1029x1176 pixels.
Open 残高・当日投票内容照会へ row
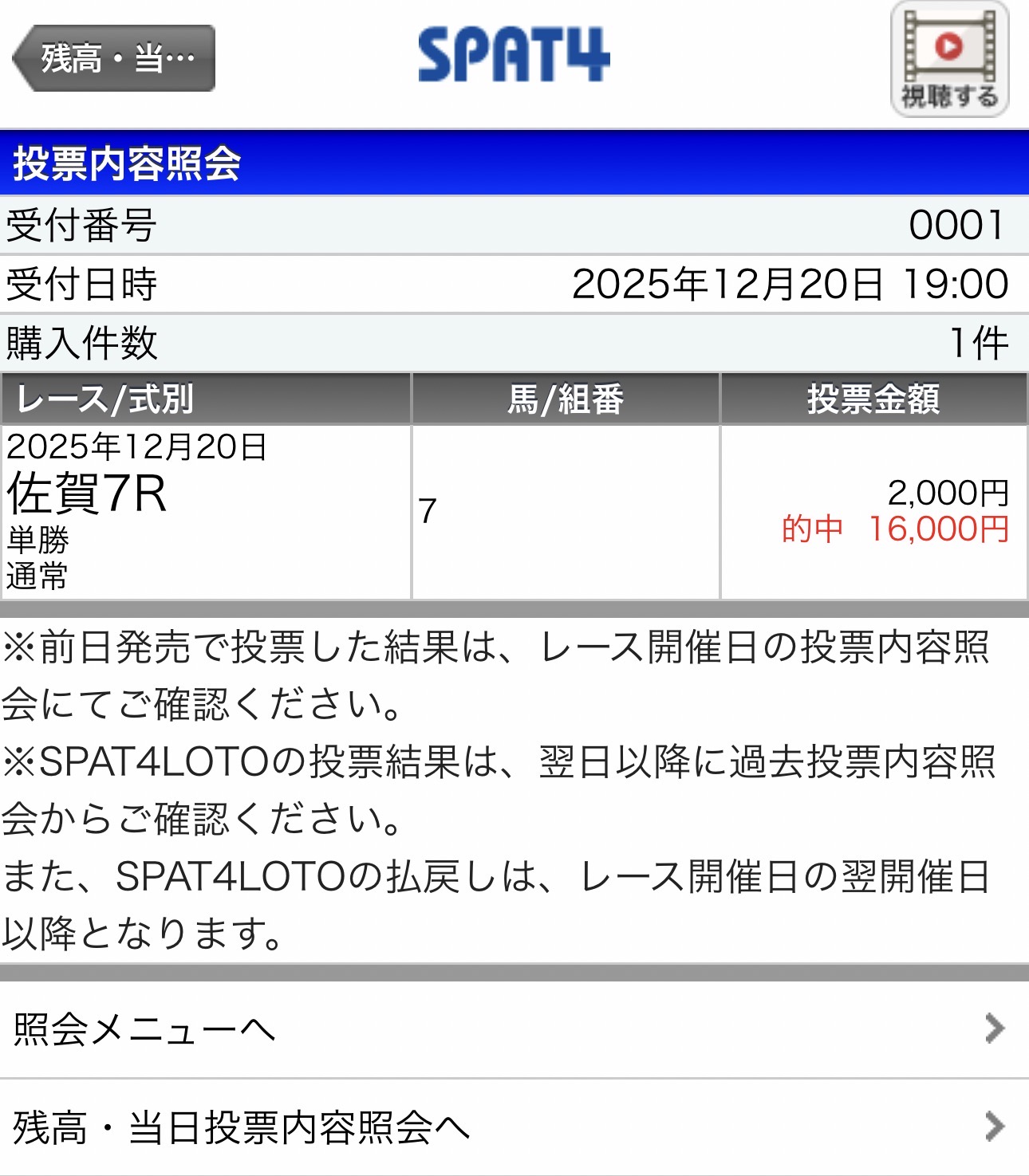[x=514, y=1127]
